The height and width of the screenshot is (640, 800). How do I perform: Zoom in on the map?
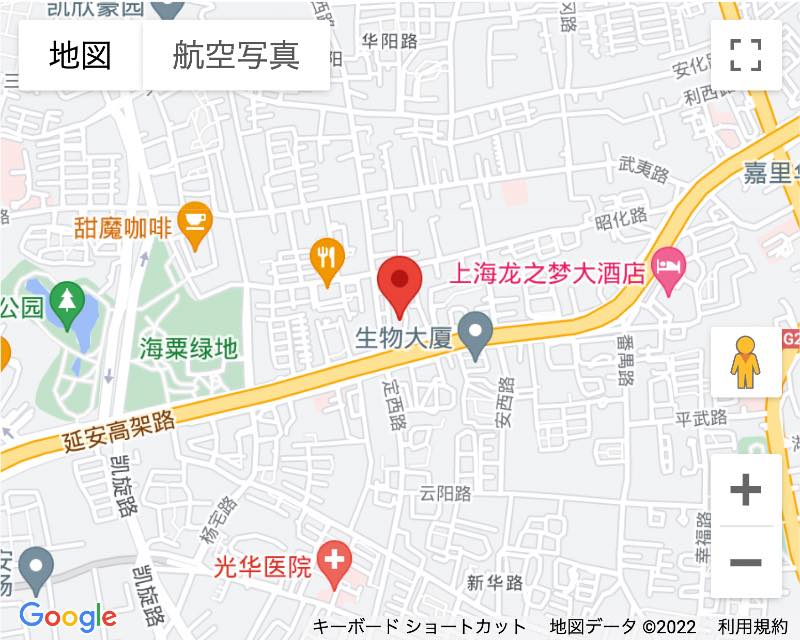[746, 490]
